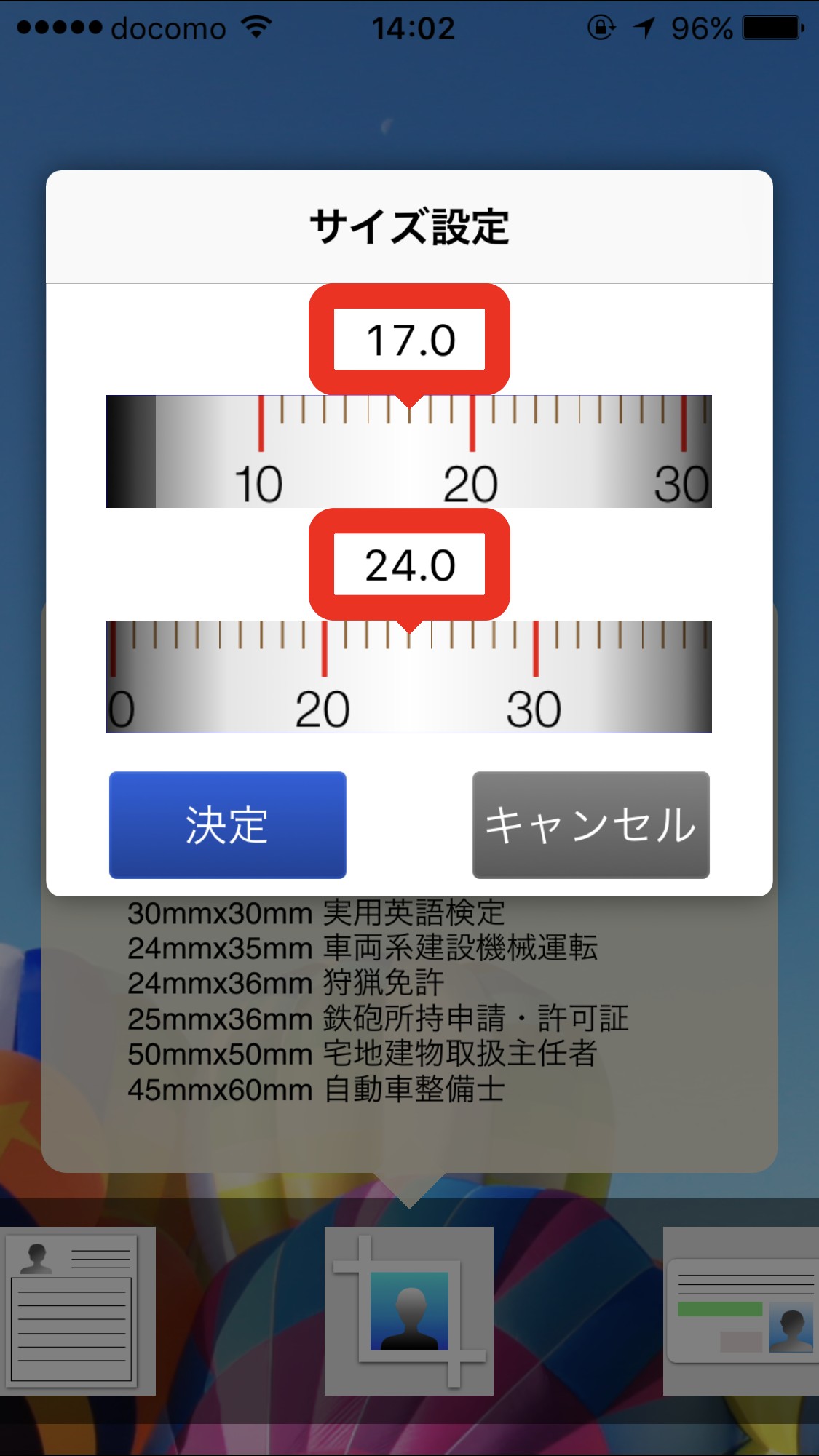Cancel size setting with キャンセル button
The width and height of the screenshot is (819, 1456).
click(x=590, y=824)
